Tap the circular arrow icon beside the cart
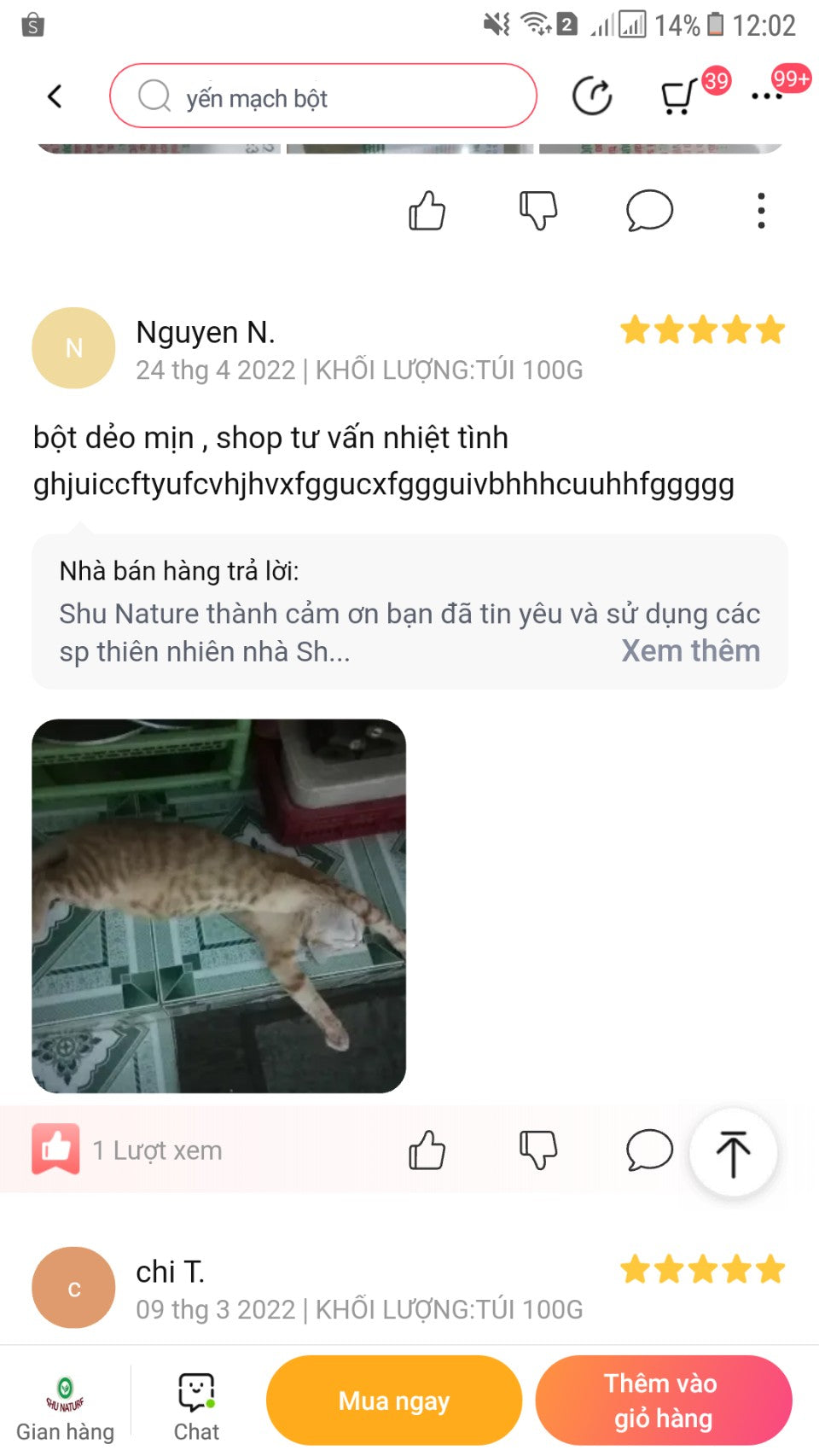The width and height of the screenshot is (819, 1456). pos(592,96)
